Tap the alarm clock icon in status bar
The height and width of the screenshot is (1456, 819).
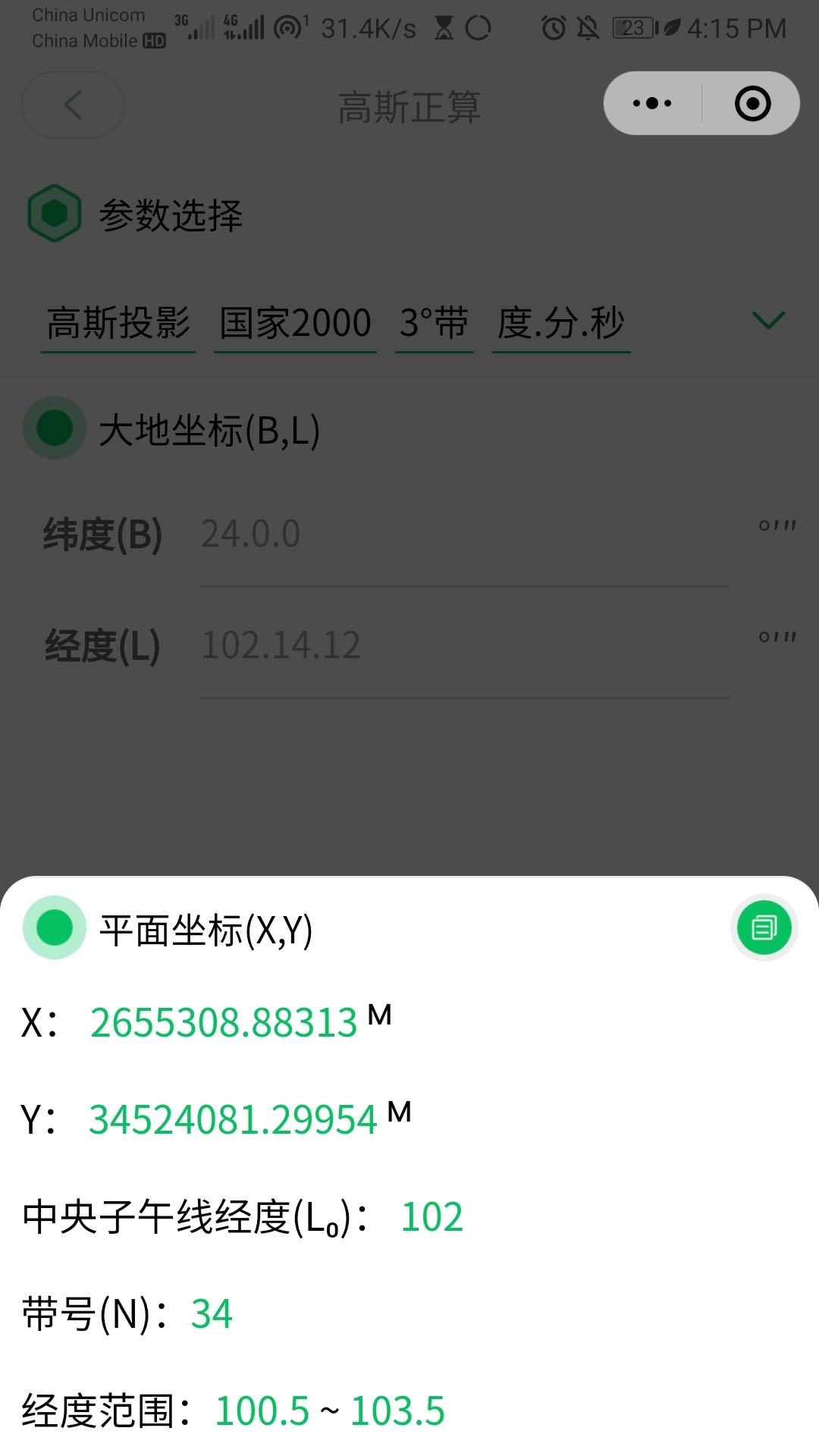pos(554,25)
